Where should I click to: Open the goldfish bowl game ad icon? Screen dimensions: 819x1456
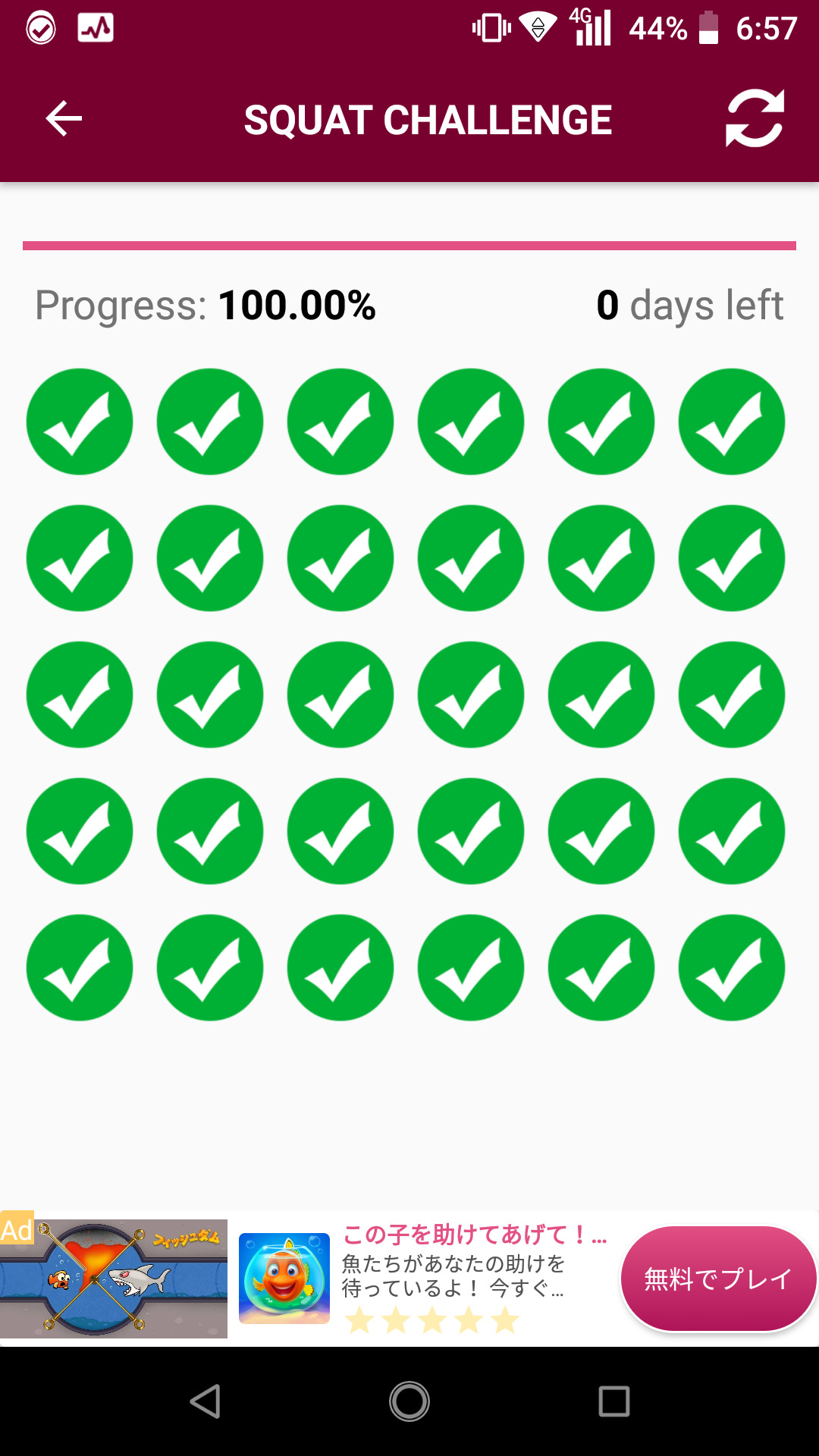point(284,1279)
